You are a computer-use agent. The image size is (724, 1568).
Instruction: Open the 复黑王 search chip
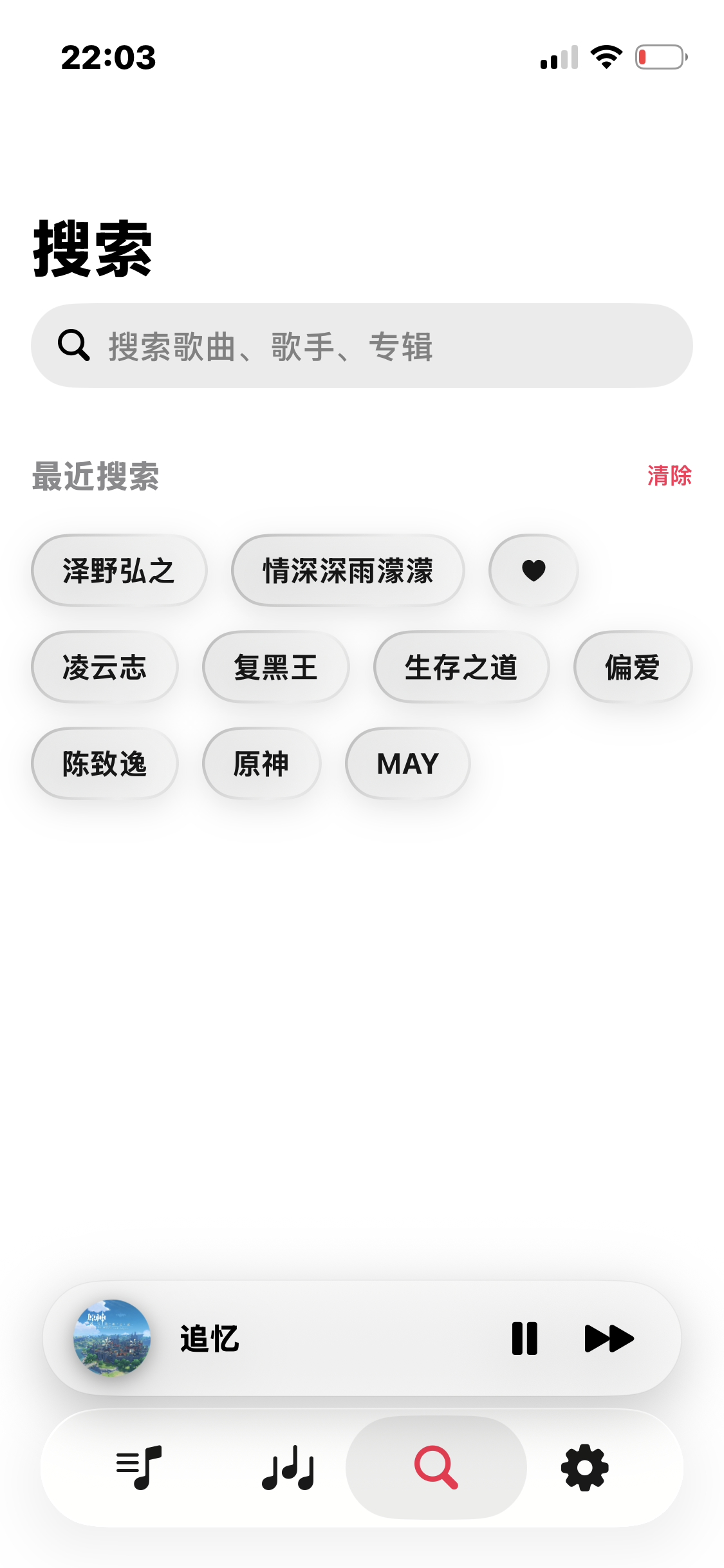[275, 667]
